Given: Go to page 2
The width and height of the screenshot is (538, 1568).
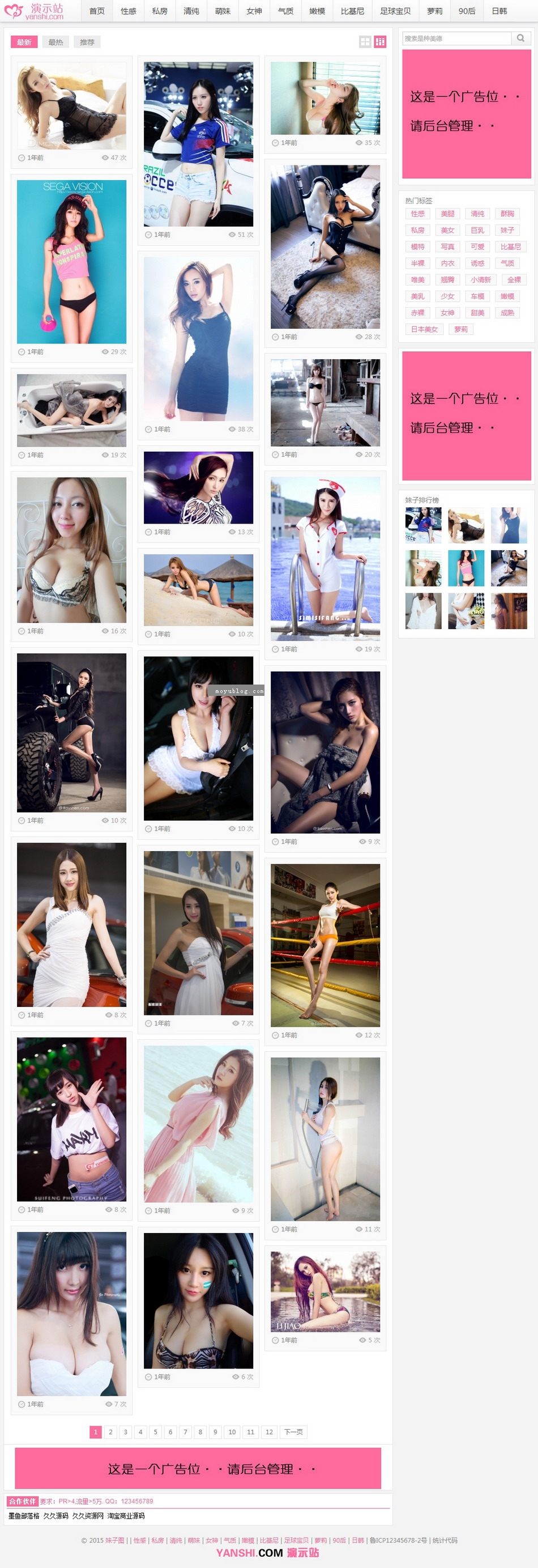Looking at the screenshot, I should pos(110,1431).
